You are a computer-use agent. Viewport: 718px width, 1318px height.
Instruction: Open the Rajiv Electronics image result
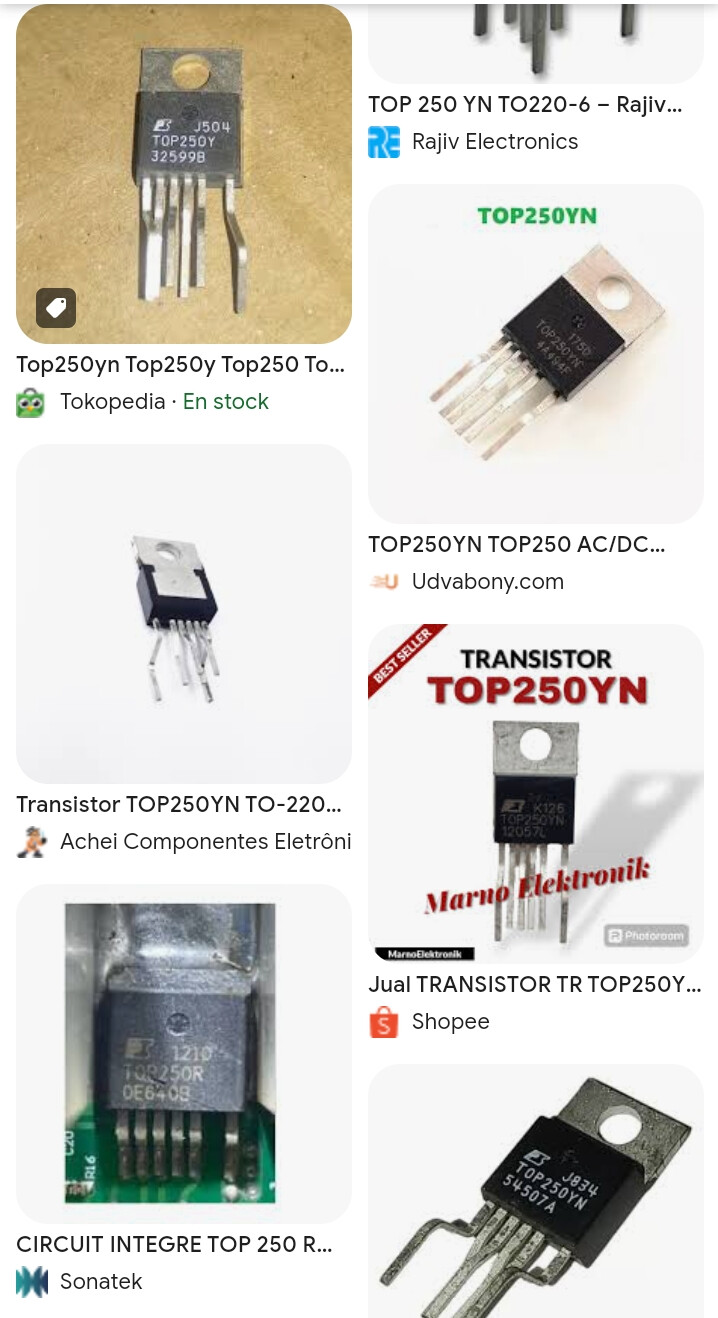(x=535, y=42)
